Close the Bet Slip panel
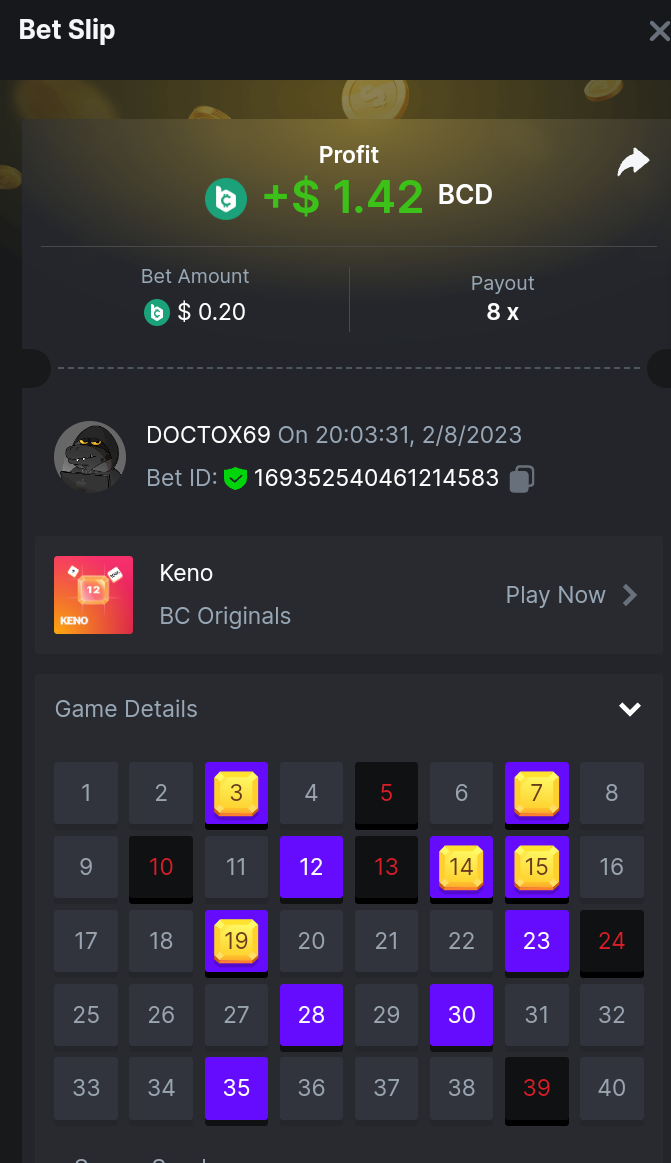Image resolution: width=671 pixels, height=1163 pixels. pyautogui.click(x=658, y=31)
